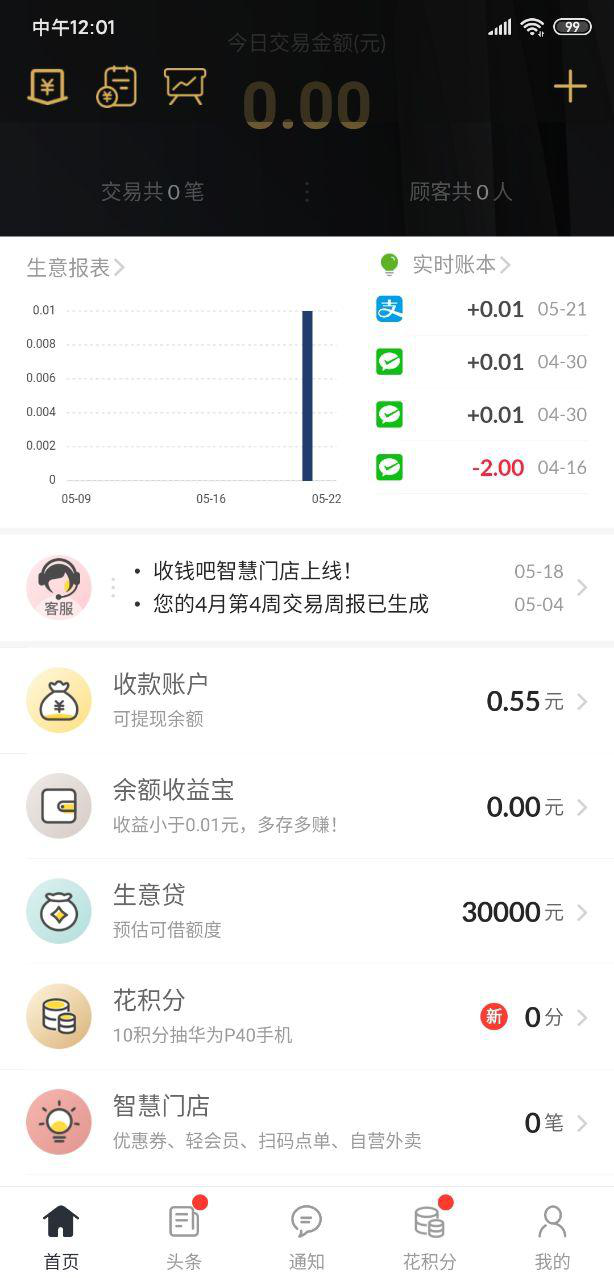Open the 智慧门店 row
Viewport: 614px width, 1278px height.
tap(307, 1122)
